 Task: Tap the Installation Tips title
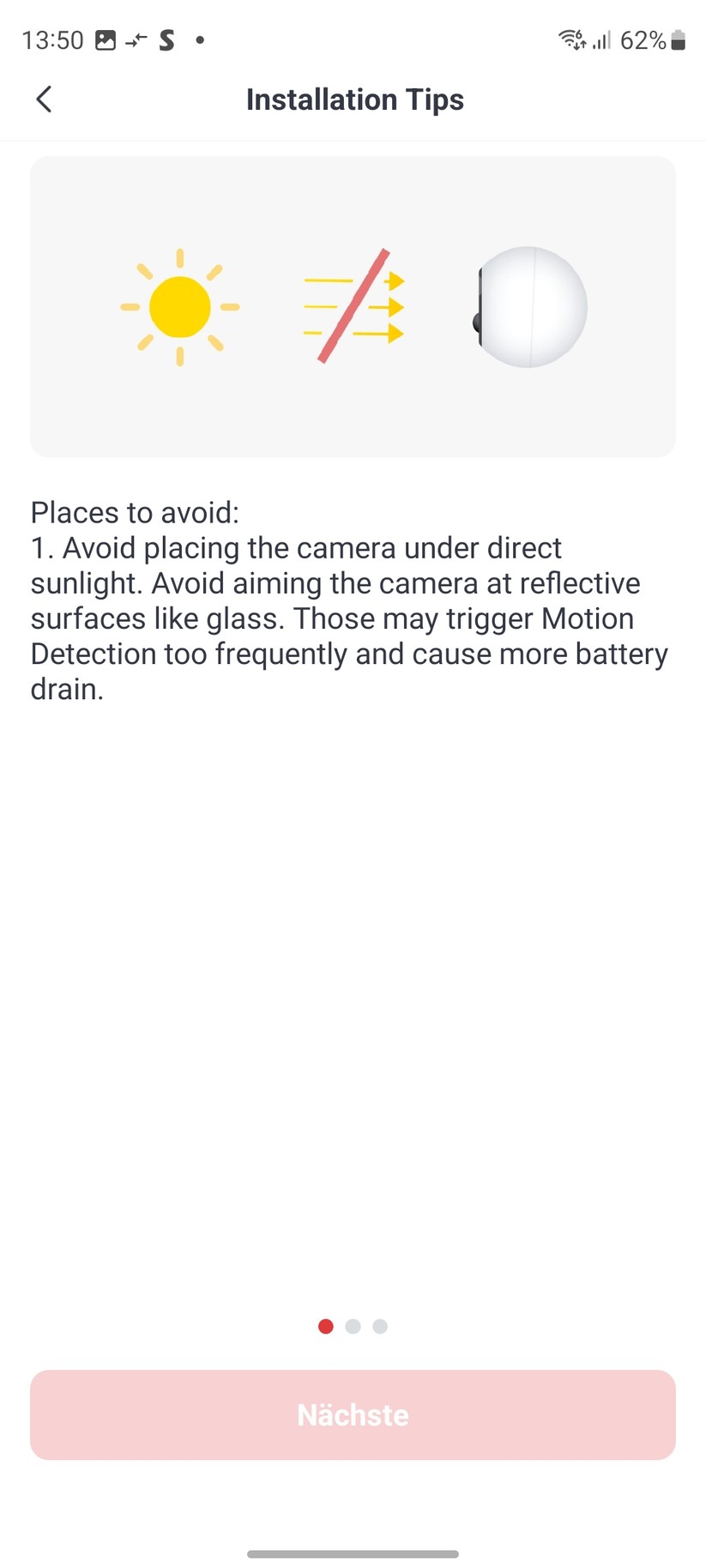tap(354, 99)
